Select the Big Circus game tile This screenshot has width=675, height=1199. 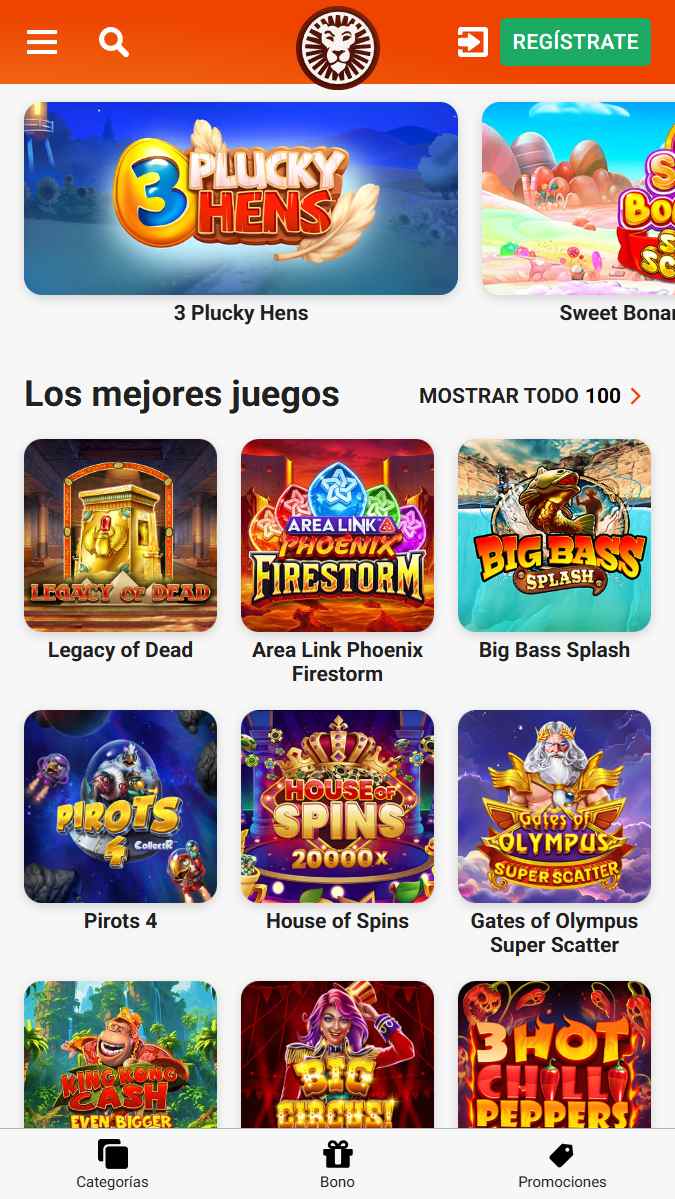337,1054
